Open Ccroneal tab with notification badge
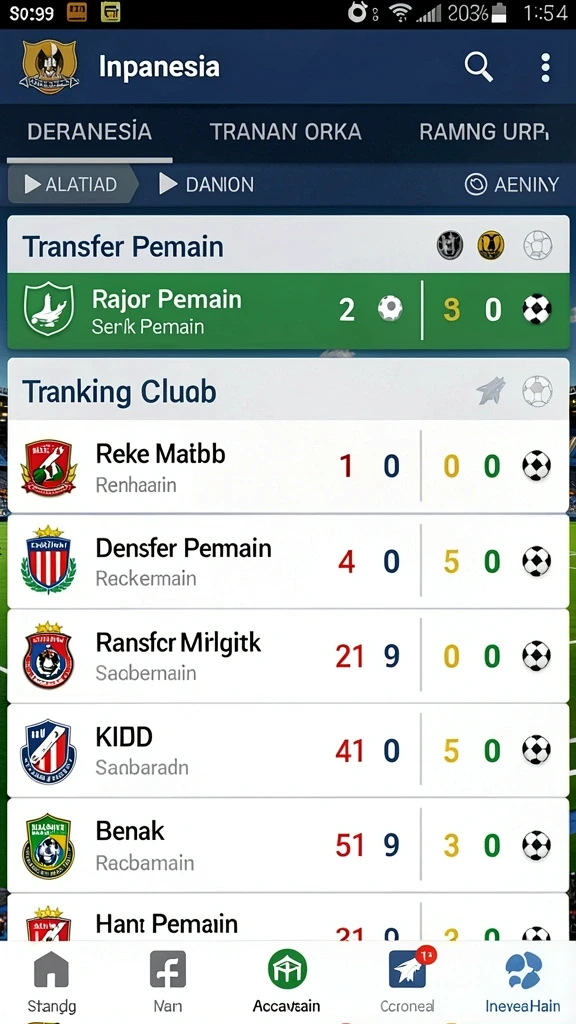576x1024 pixels. click(408, 981)
